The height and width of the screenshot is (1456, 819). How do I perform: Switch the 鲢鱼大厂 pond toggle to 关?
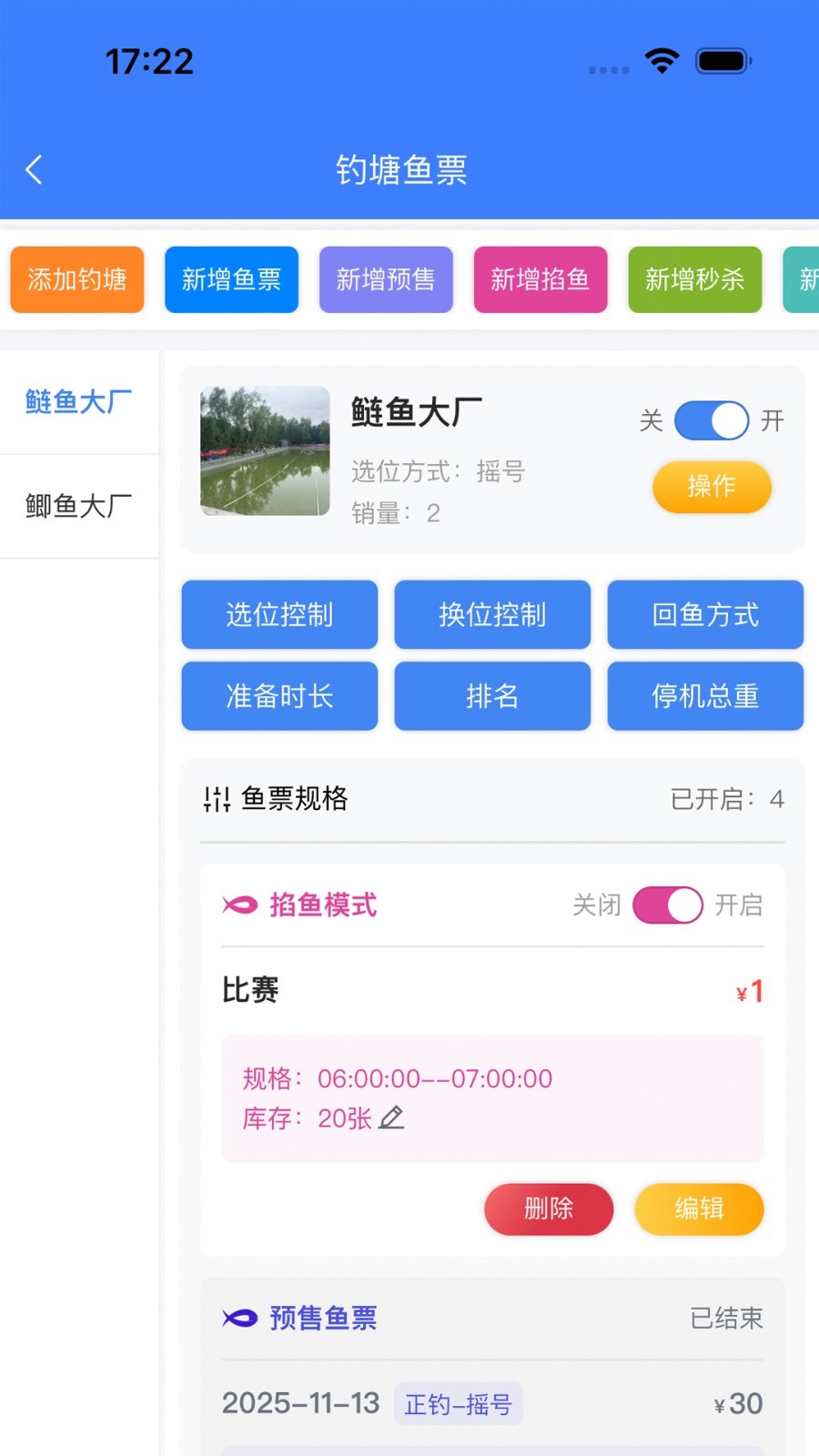pyautogui.click(x=711, y=420)
